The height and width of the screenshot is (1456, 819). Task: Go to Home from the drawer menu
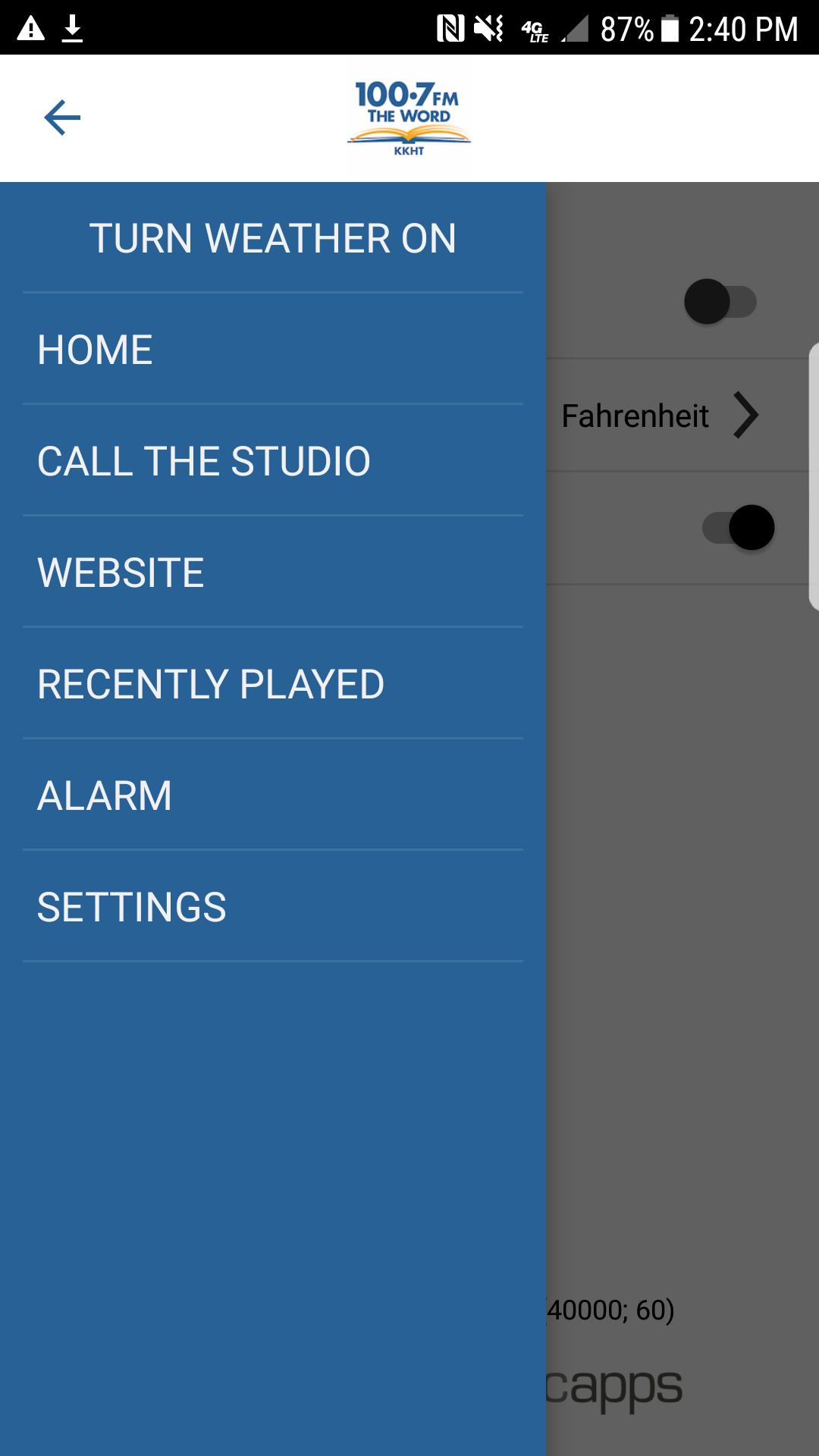tap(273, 350)
